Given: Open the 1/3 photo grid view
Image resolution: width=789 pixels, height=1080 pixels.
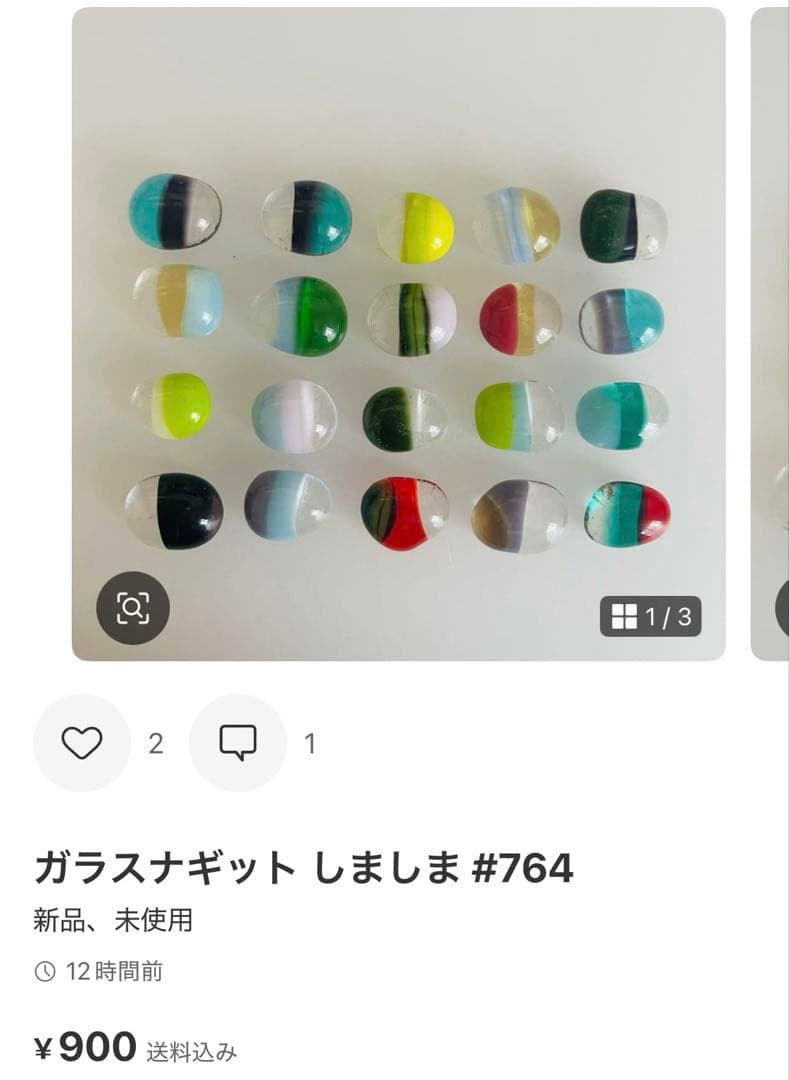Looking at the screenshot, I should pyautogui.click(x=651, y=617).
